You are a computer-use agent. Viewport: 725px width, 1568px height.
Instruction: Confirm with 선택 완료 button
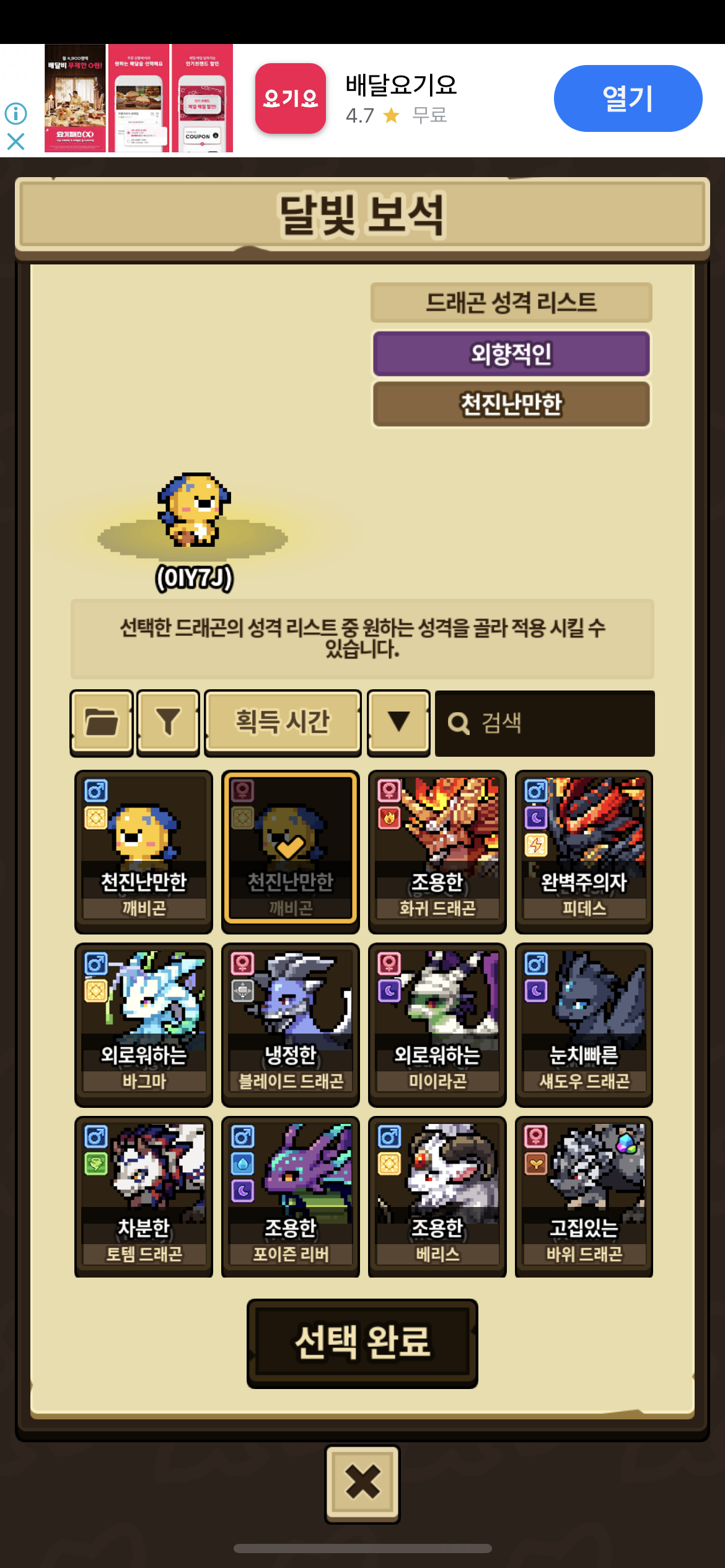coord(362,1343)
